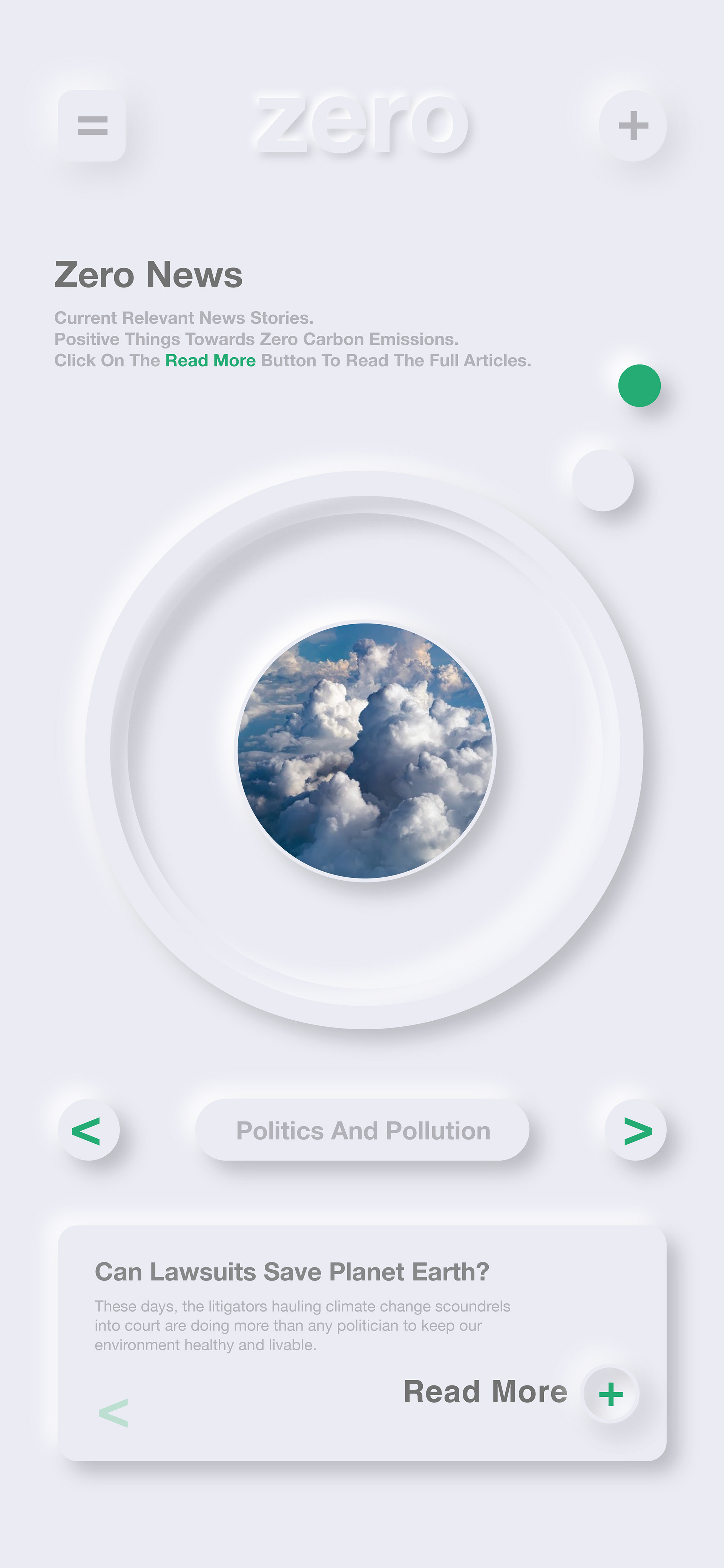This screenshot has height=1568, width=724.
Task: Select the Politics And Pollution category pill
Action: (x=363, y=1130)
